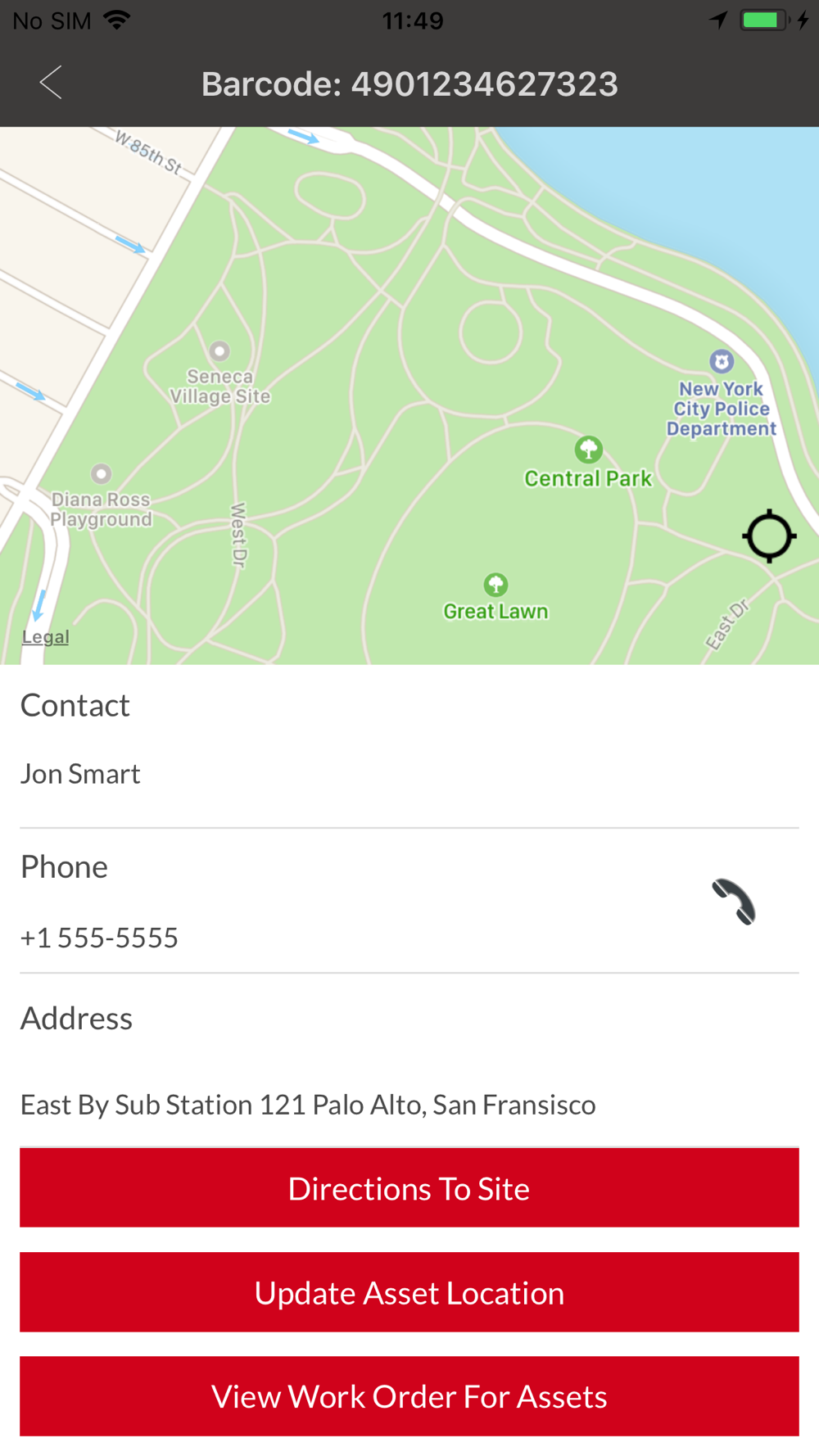The height and width of the screenshot is (1456, 819).
Task: Open the Legal link on the map
Action: 46,636
